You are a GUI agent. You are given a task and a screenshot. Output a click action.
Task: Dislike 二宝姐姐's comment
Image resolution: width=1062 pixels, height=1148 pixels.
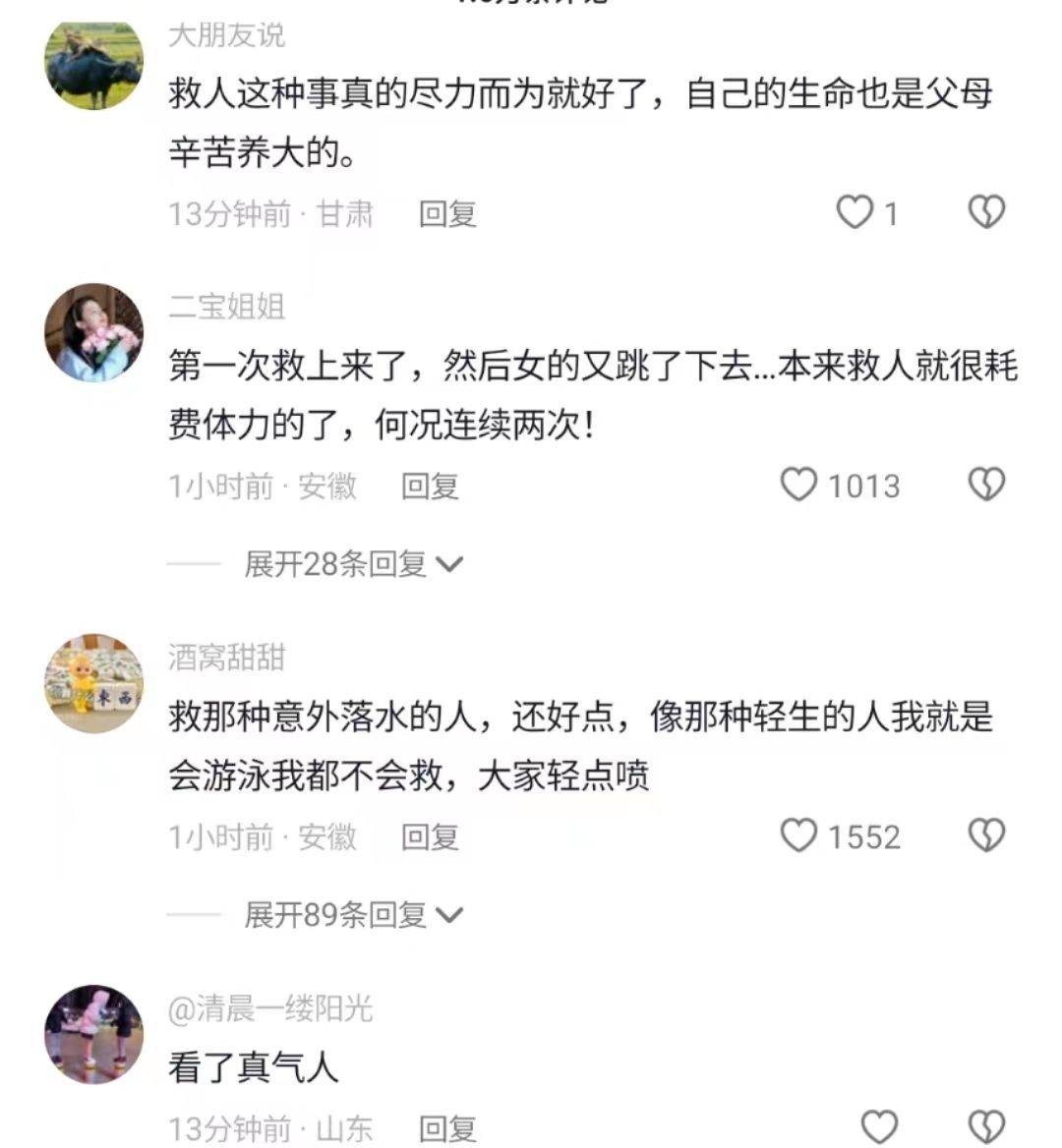(986, 485)
